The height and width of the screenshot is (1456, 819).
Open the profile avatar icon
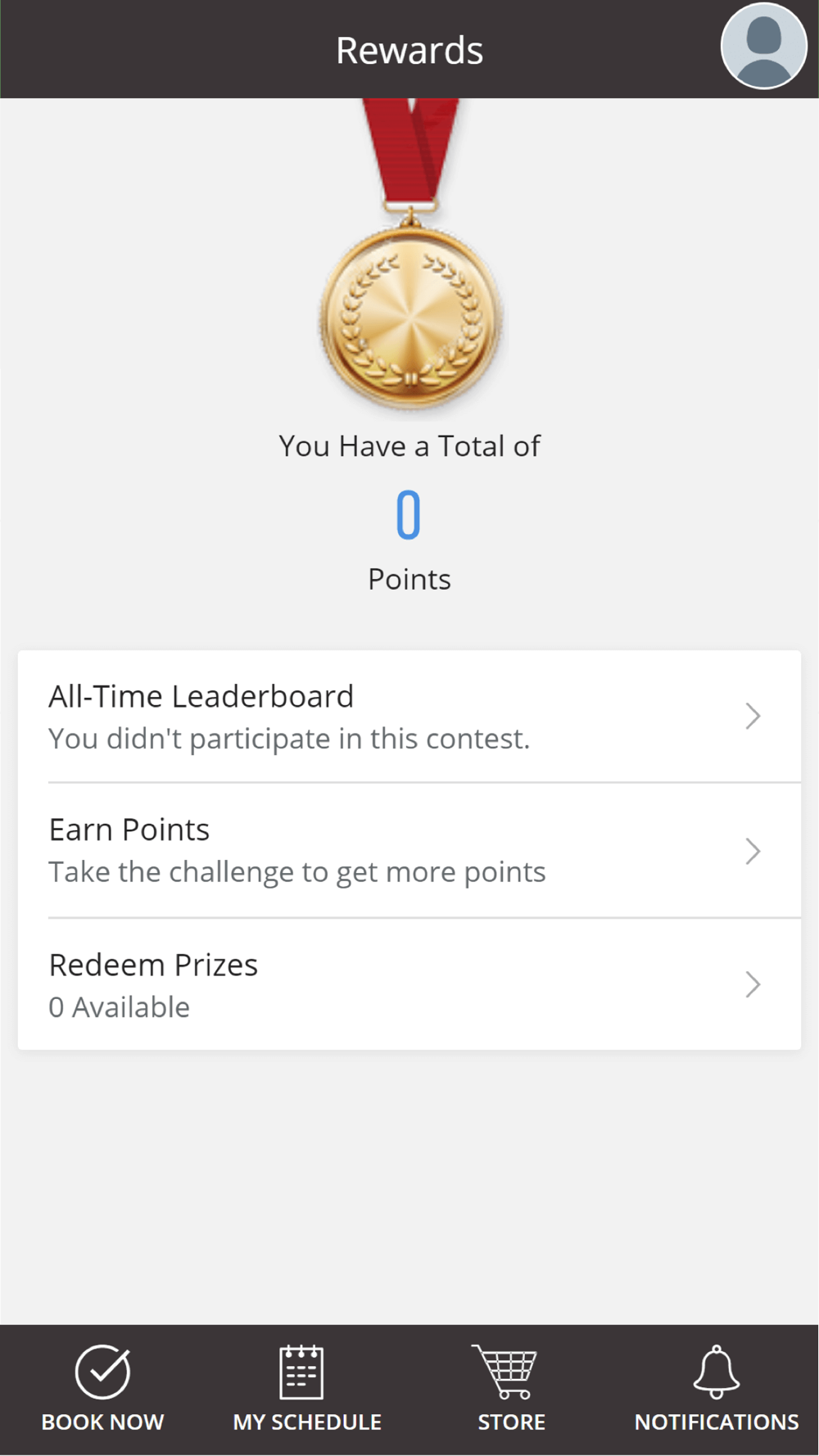coord(763,46)
